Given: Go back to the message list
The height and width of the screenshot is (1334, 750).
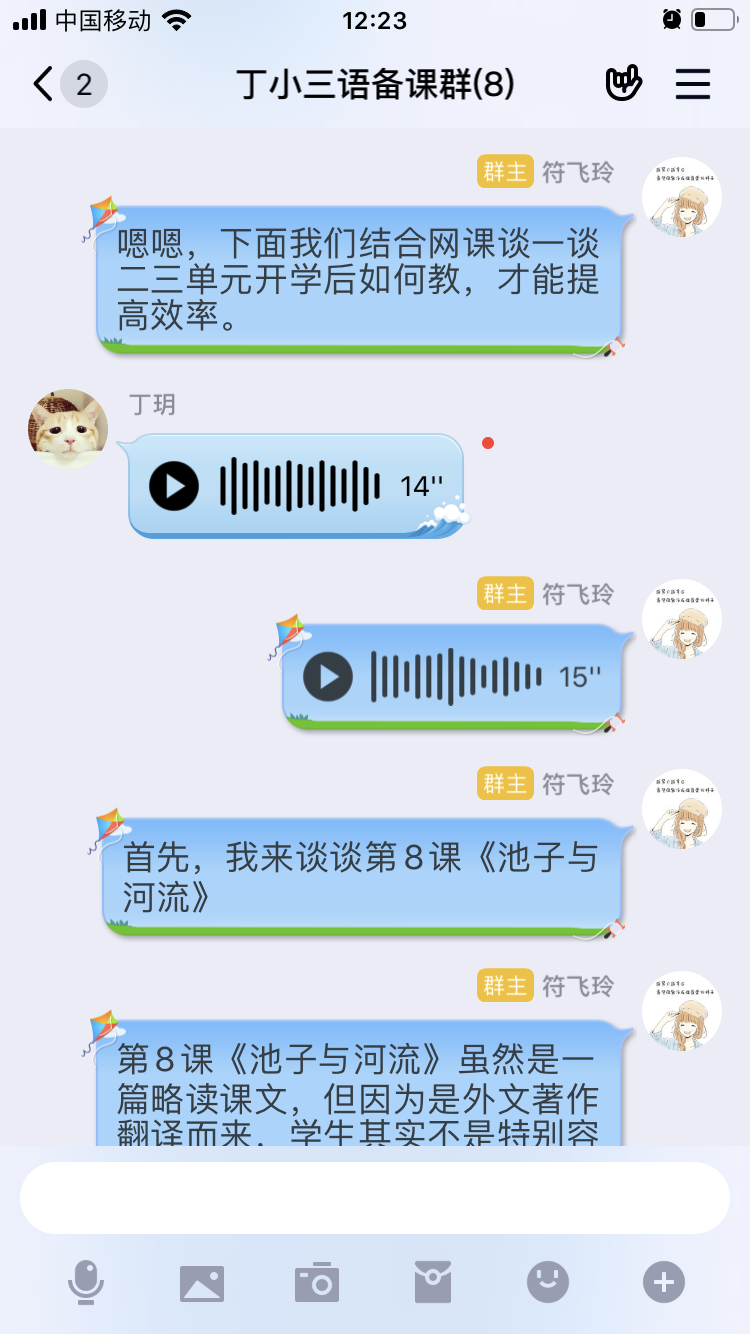Looking at the screenshot, I should point(42,84).
